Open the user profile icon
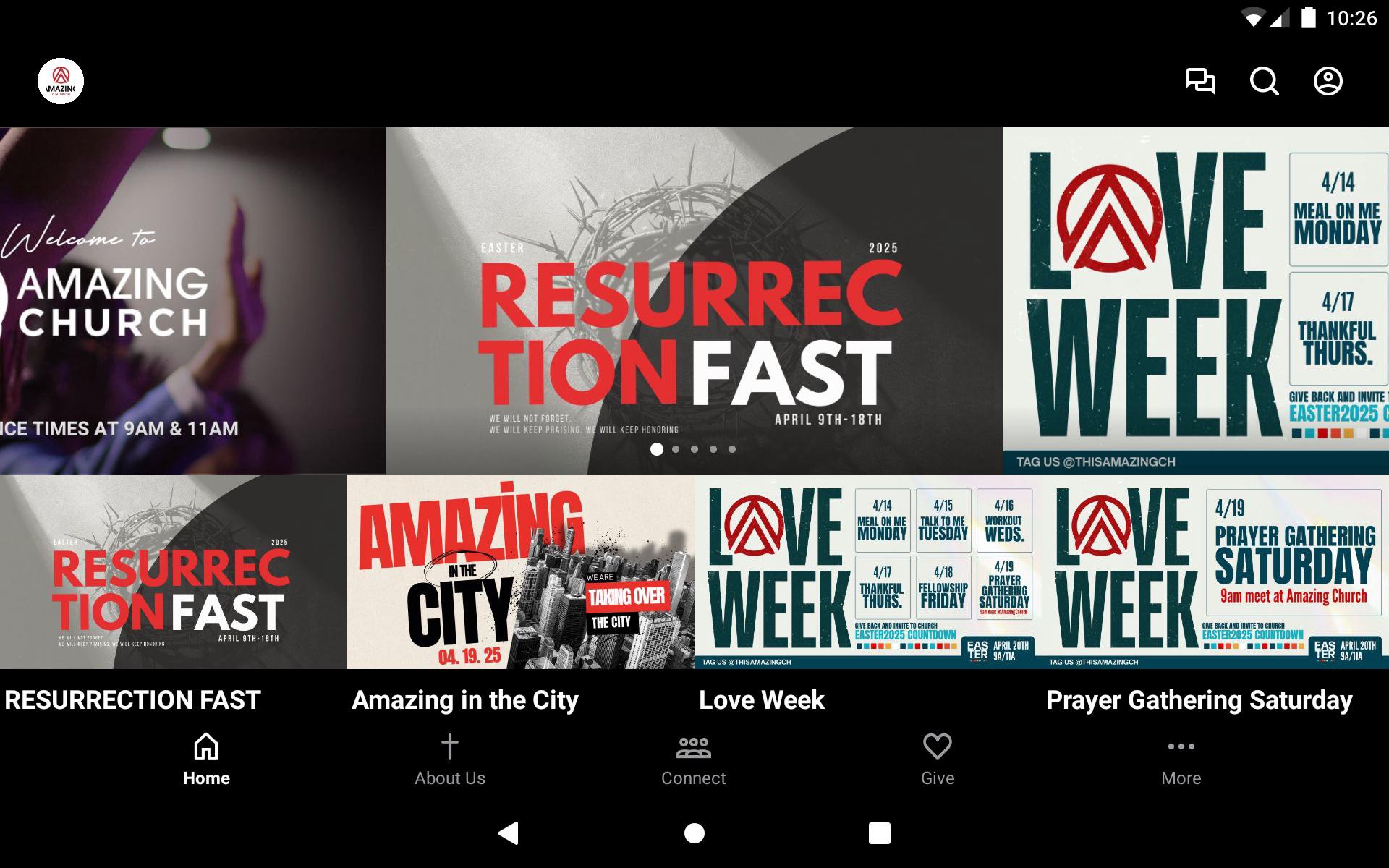1389x868 pixels. pyautogui.click(x=1328, y=81)
